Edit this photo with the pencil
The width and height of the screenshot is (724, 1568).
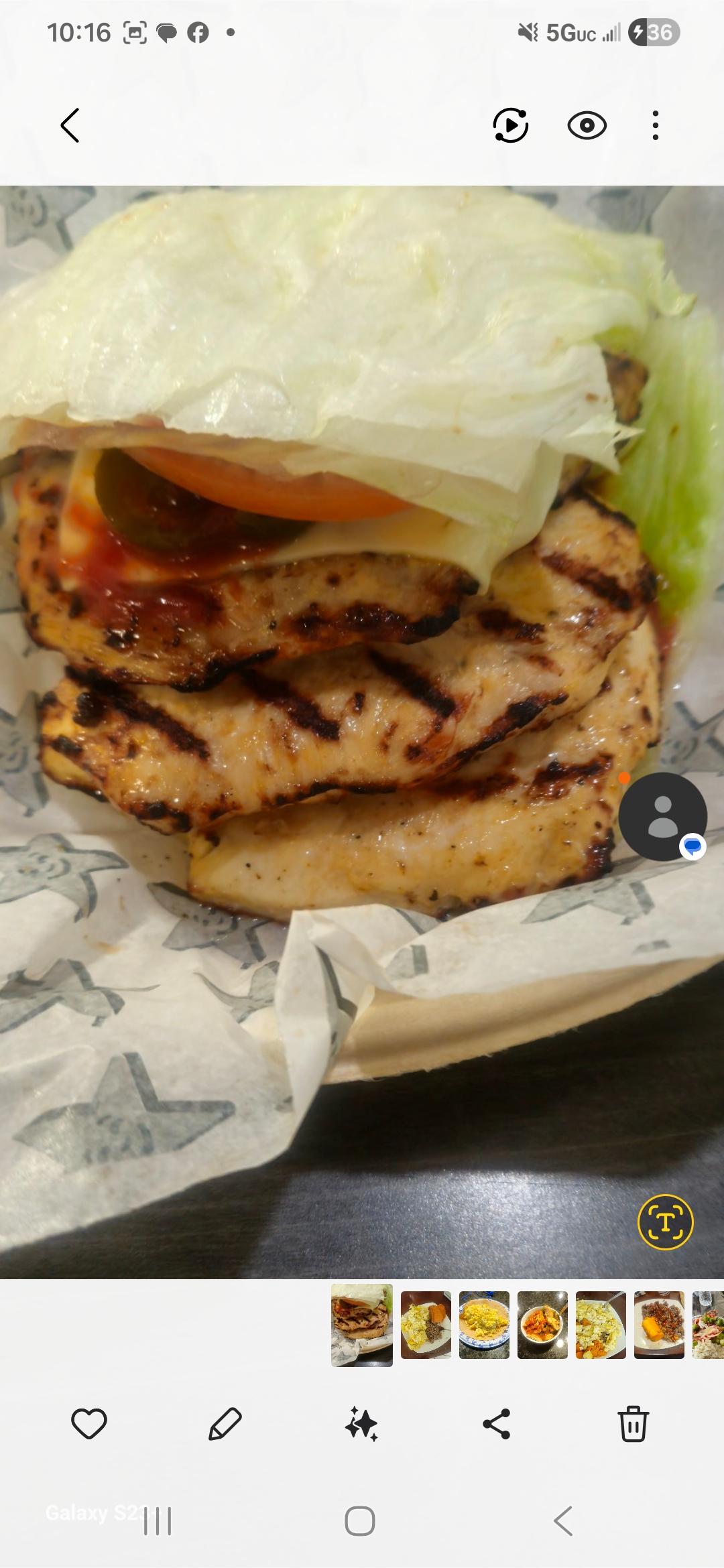pos(225,1423)
